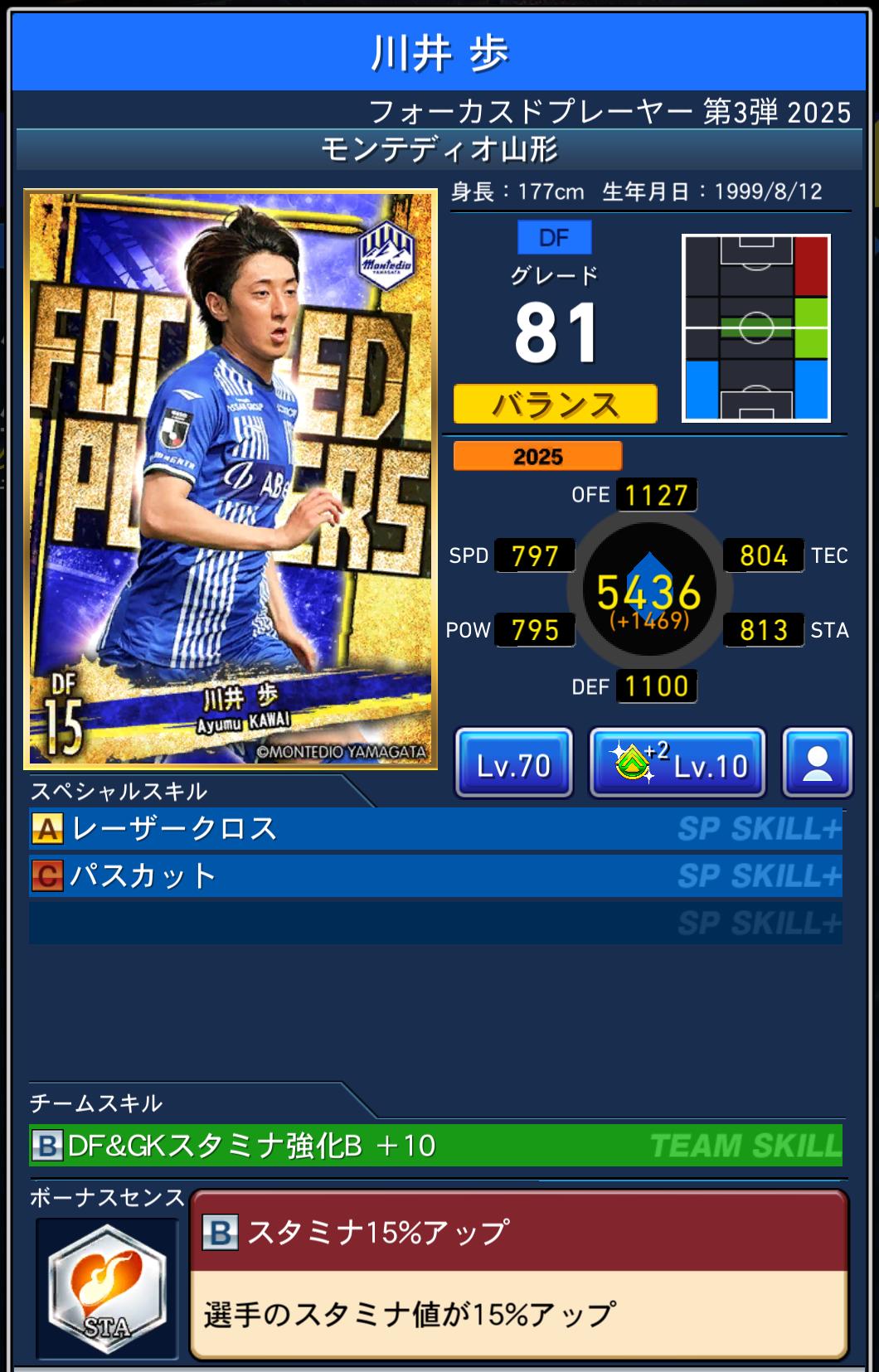The image size is (879, 1372).
Task: Open the DF&GKスタミナ強化B team skill
Action: 435,1145
